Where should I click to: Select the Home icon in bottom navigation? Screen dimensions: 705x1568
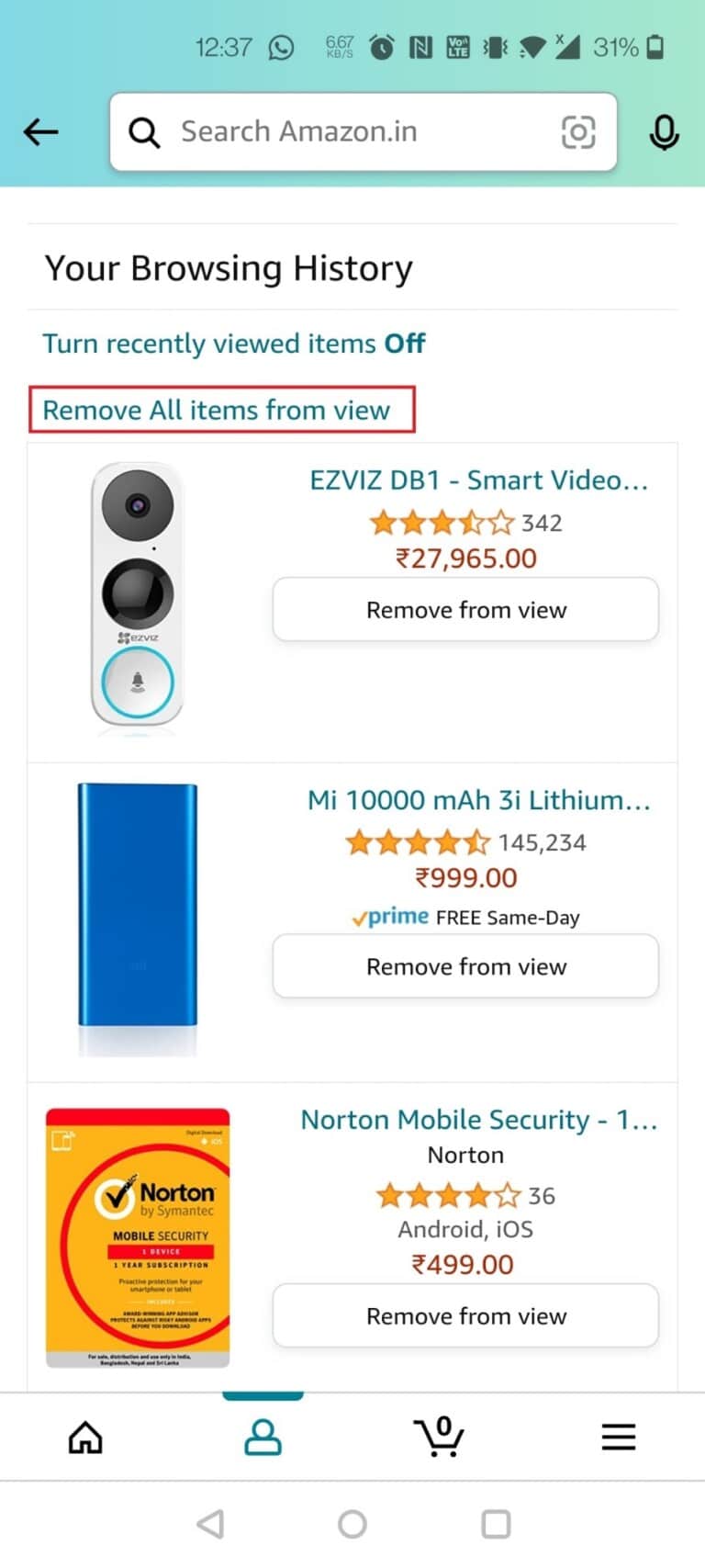click(x=84, y=1437)
